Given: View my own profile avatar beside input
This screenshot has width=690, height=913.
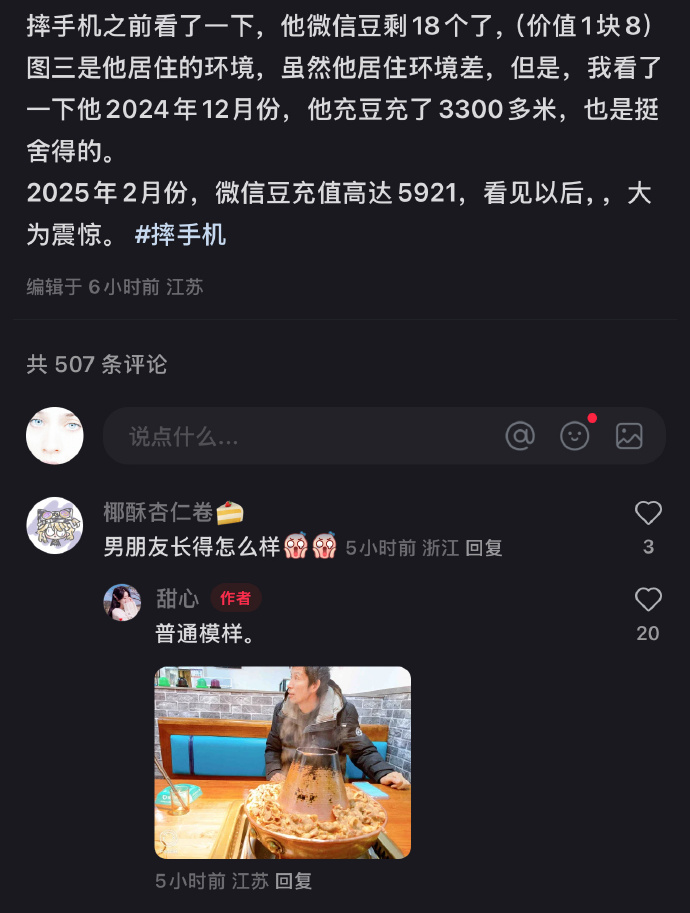Looking at the screenshot, I should click(x=55, y=436).
